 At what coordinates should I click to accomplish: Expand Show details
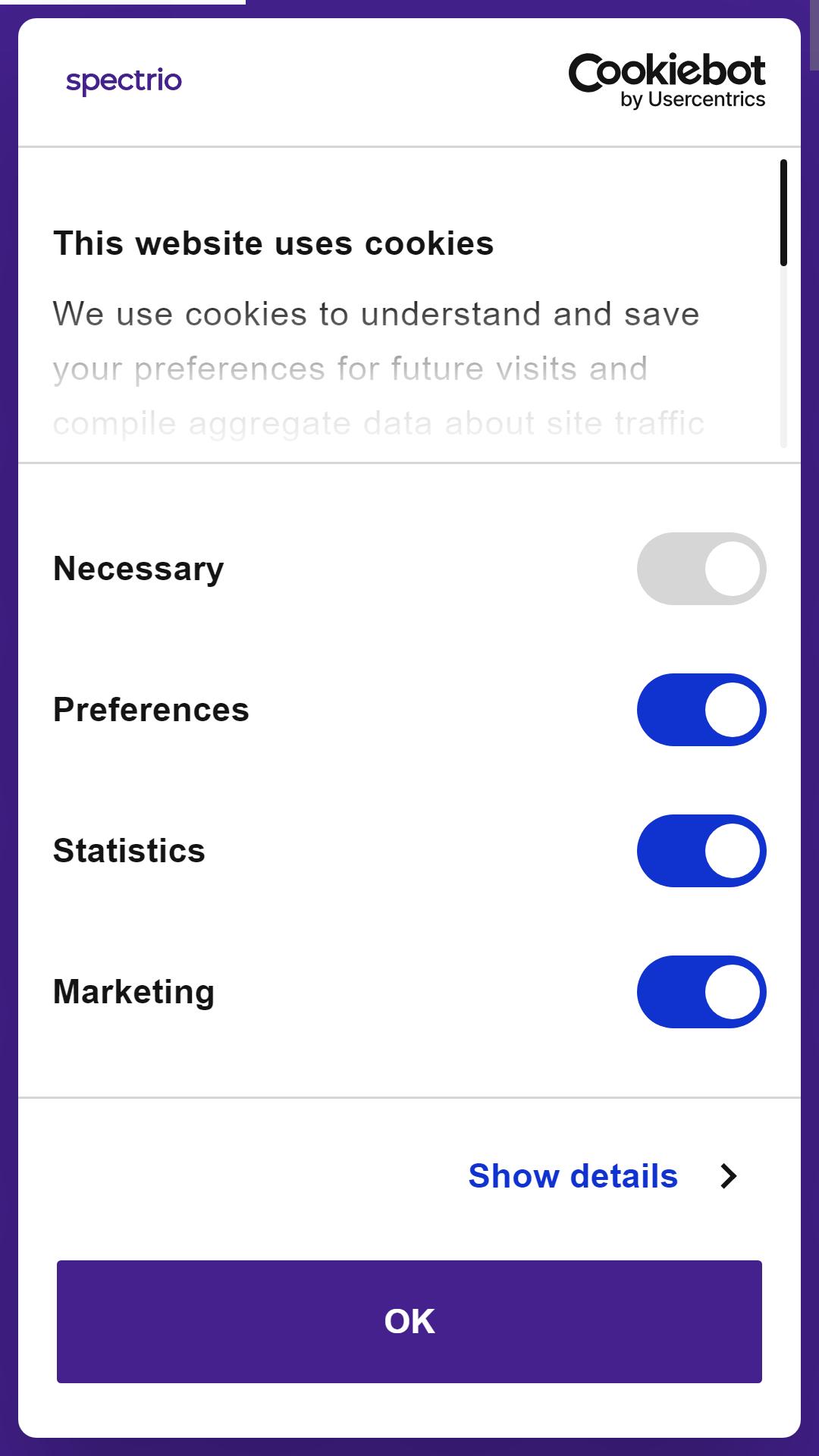coord(603,1176)
